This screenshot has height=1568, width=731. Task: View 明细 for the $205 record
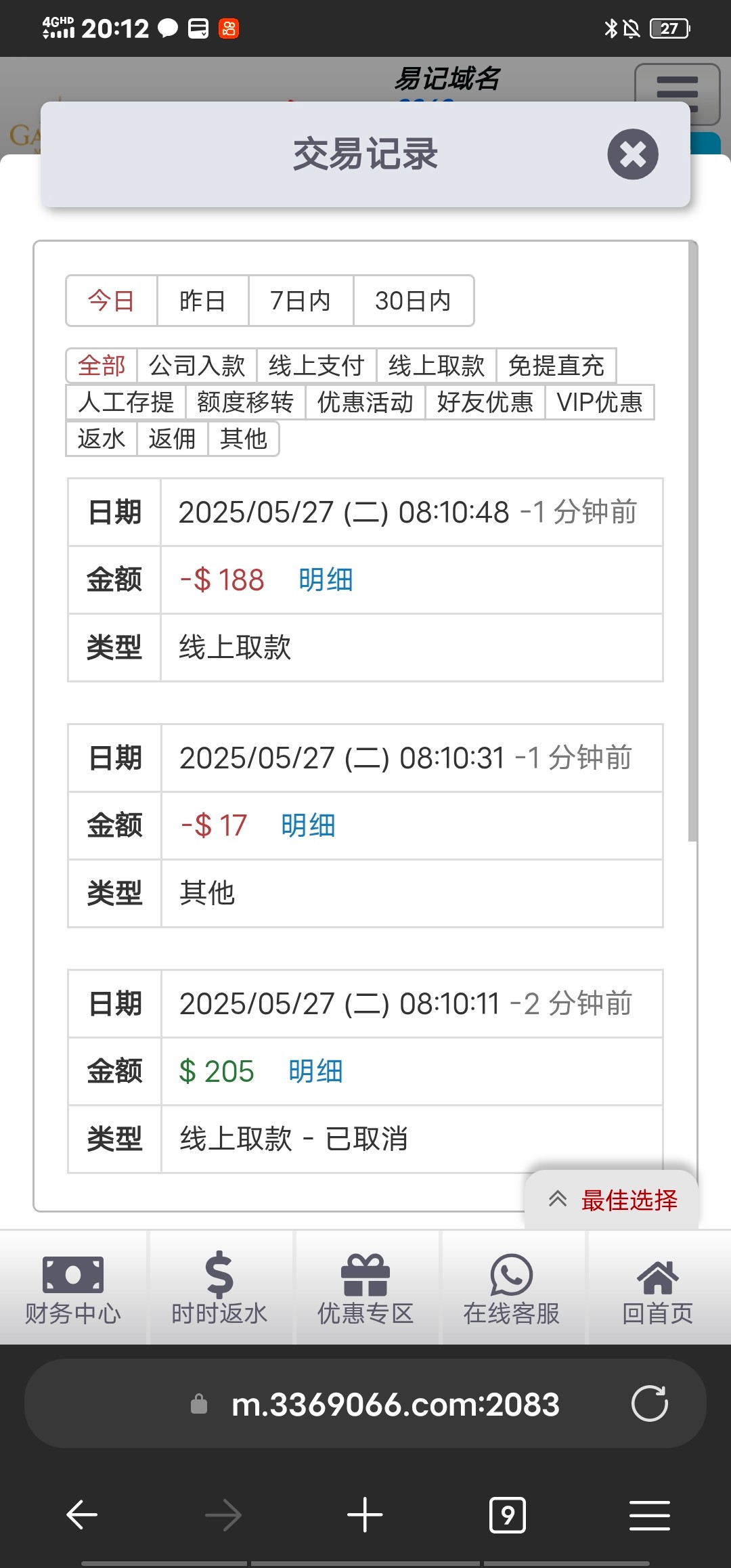(x=315, y=1072)
